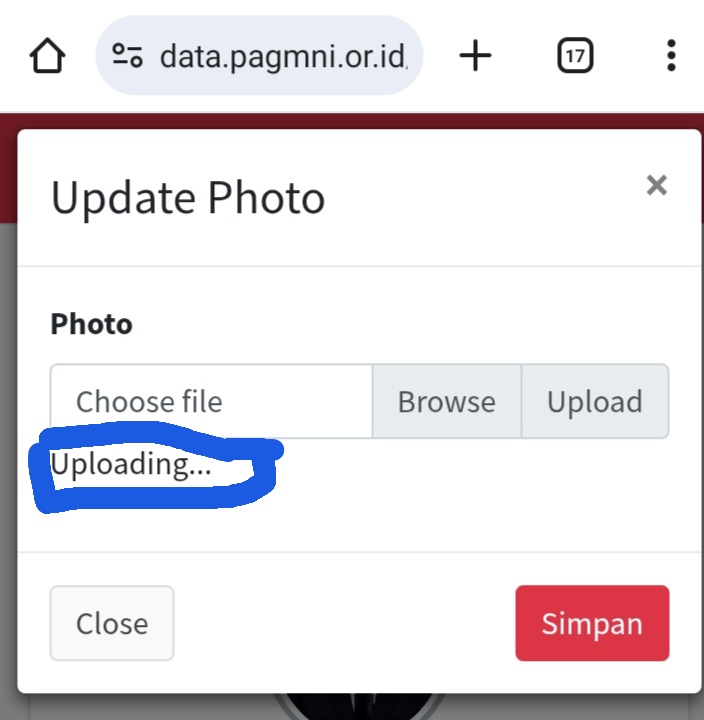Tap the Upload button

pyautogui.click(x=594, y=402)
